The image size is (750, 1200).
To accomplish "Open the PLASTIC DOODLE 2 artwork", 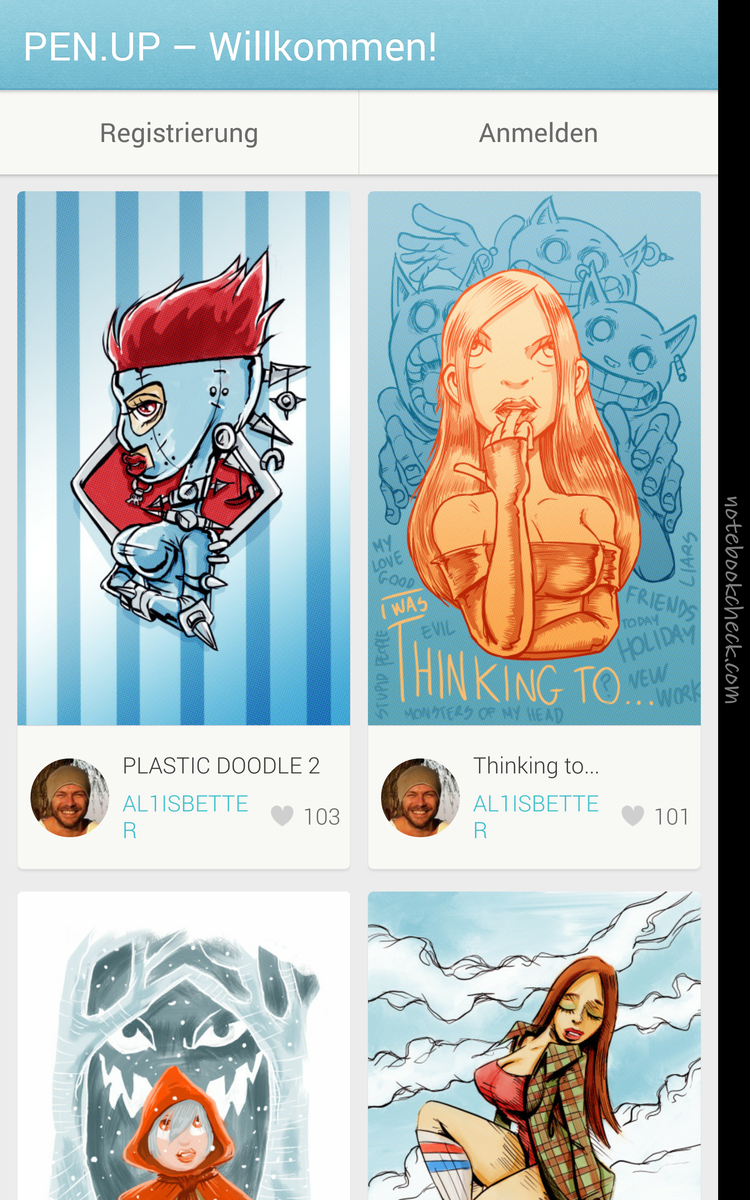I will (x=183, y=458).
